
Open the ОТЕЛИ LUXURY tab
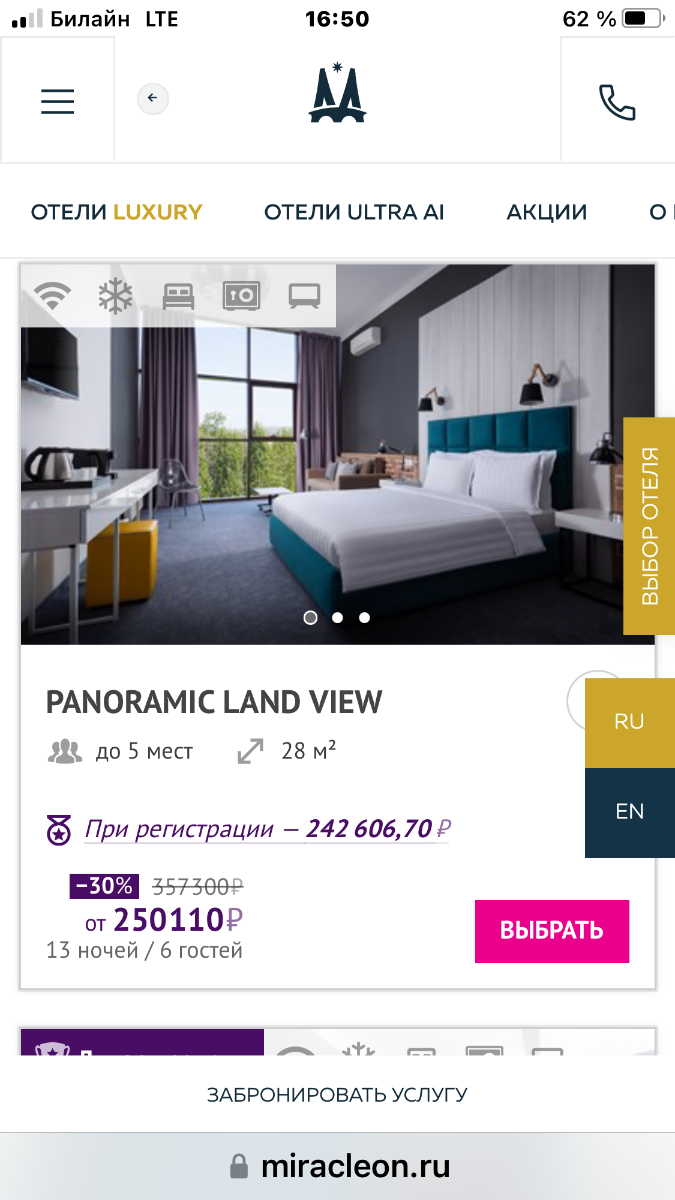(117, 212)
